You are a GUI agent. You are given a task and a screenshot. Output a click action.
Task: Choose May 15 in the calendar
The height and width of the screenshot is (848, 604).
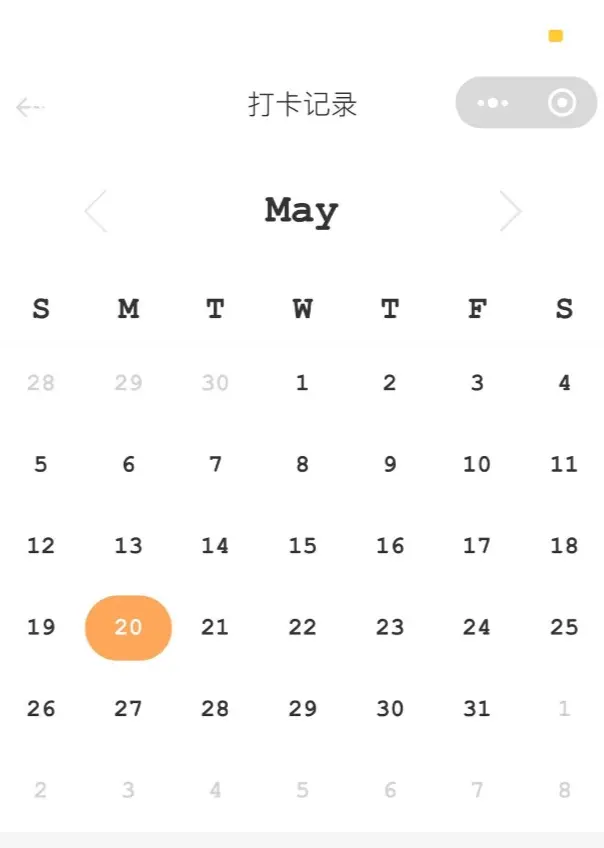(x=302, y=546)
